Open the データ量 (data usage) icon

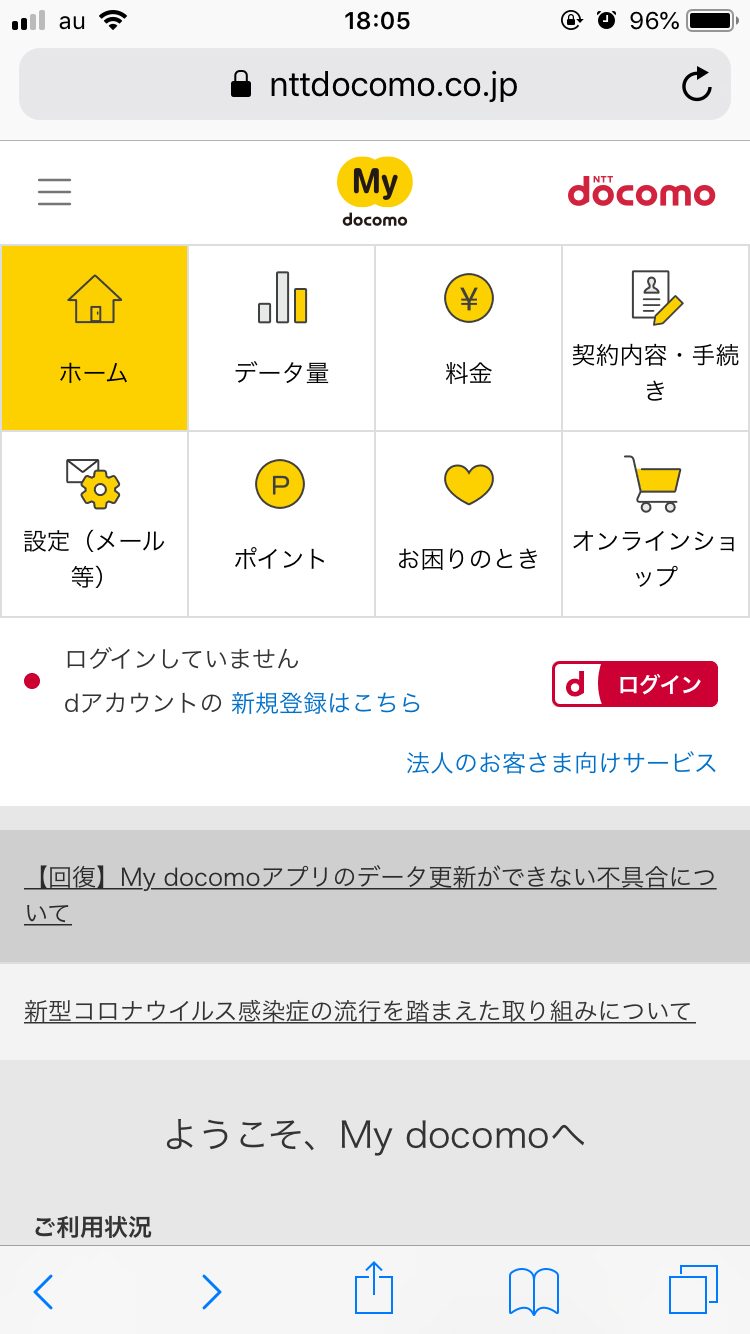tap(281, 300)
